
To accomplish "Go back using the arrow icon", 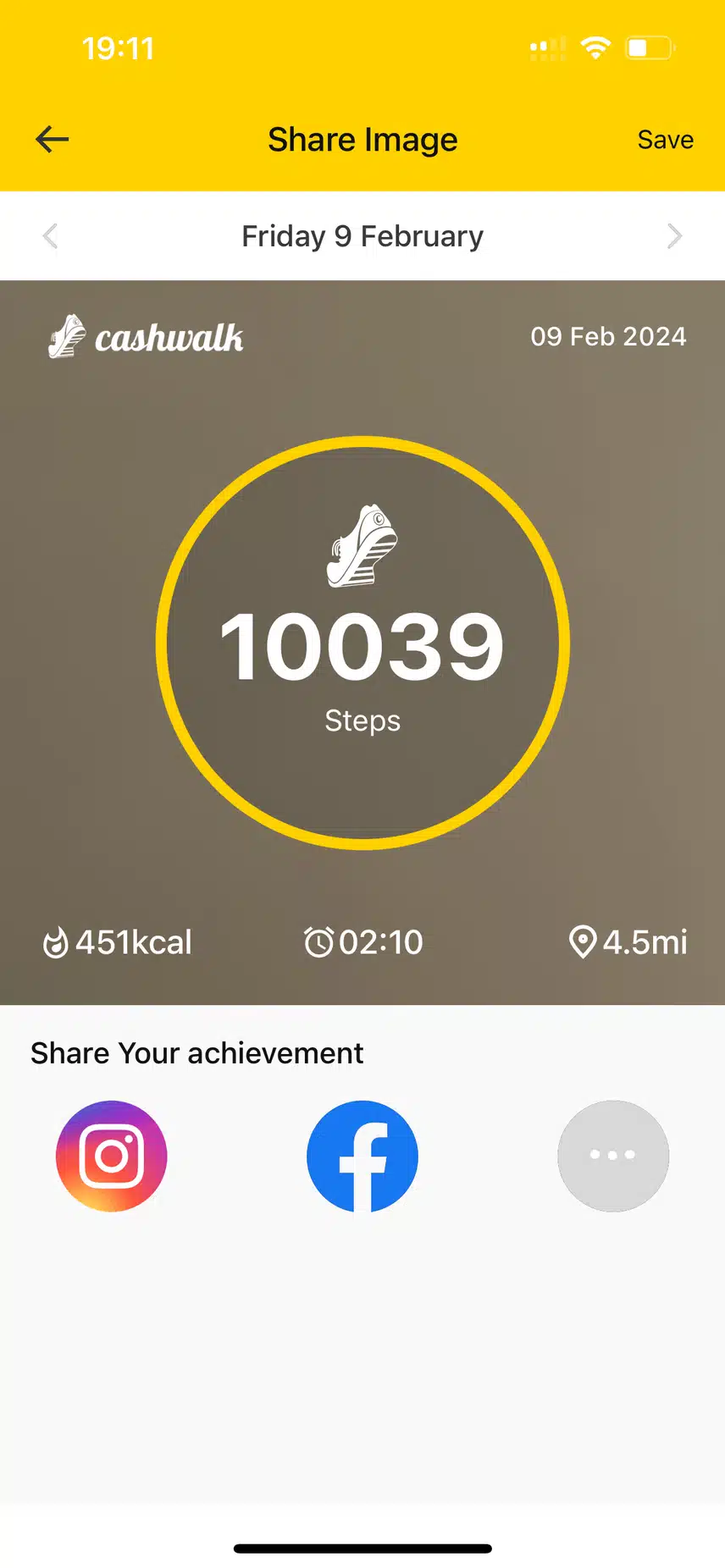I will click(52, 140).
